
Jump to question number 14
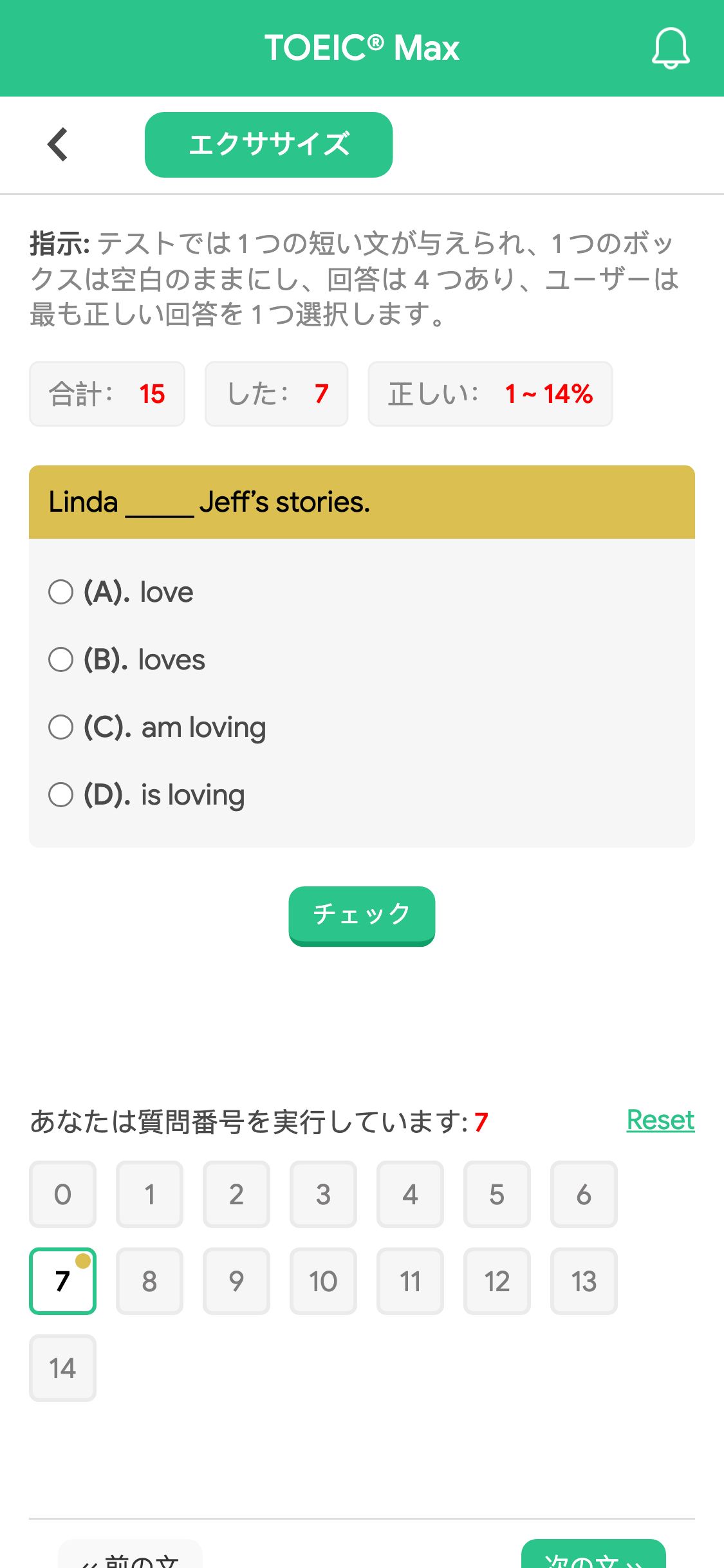pyautogui.click(x=62, y=1368)
